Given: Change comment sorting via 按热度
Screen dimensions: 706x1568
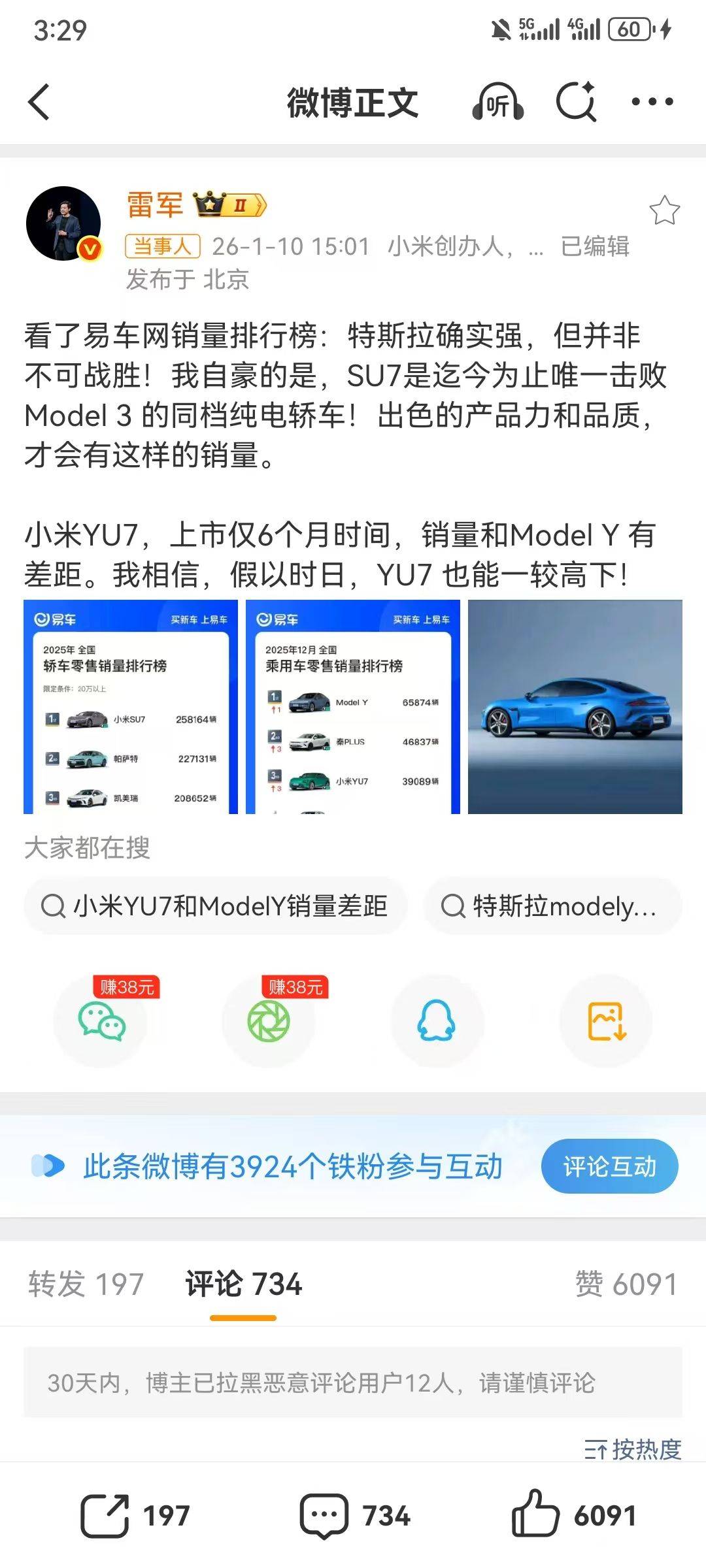Looking at the screenshot, I should (x=633, y=1450).
